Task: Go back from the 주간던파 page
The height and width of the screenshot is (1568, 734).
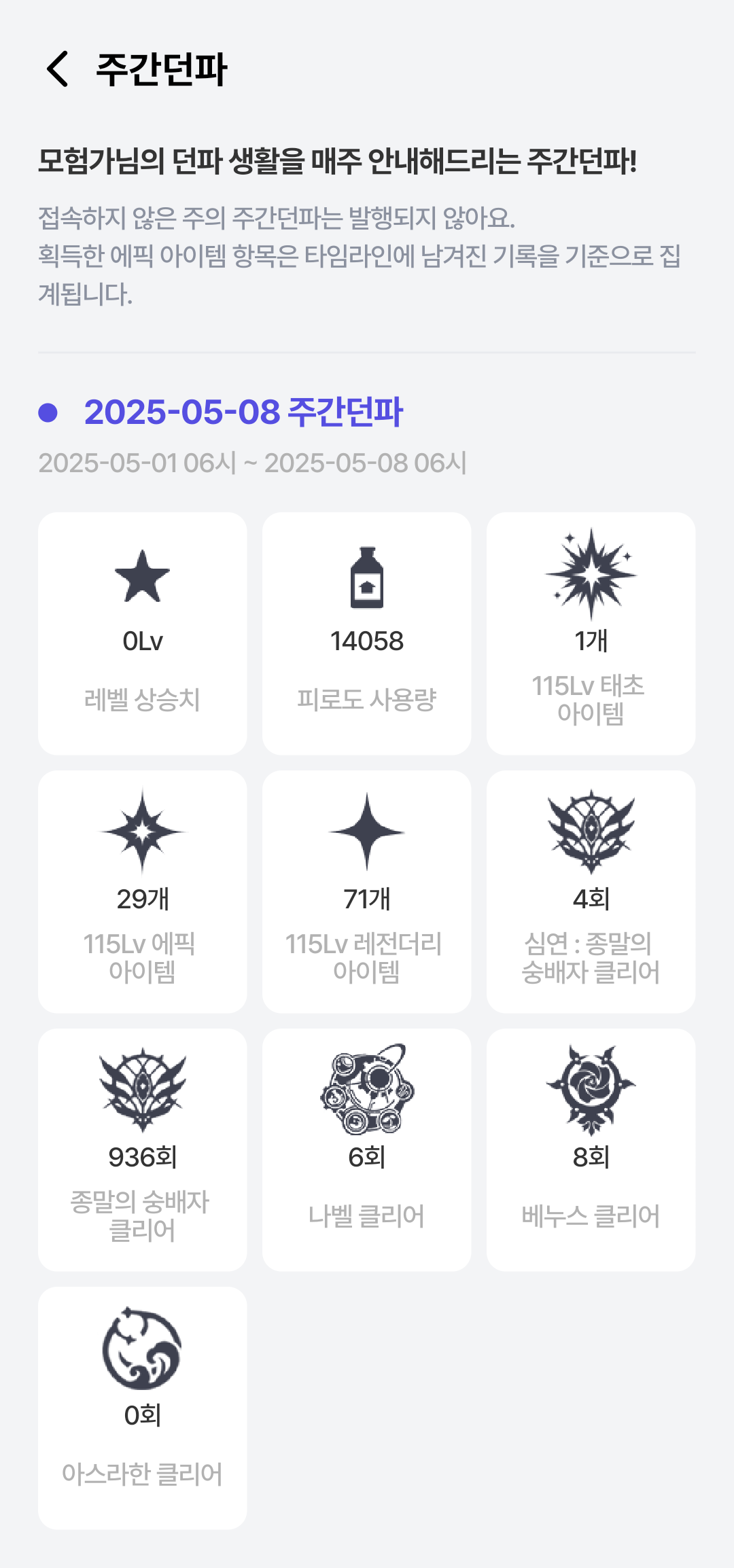Action: point(58,69)
